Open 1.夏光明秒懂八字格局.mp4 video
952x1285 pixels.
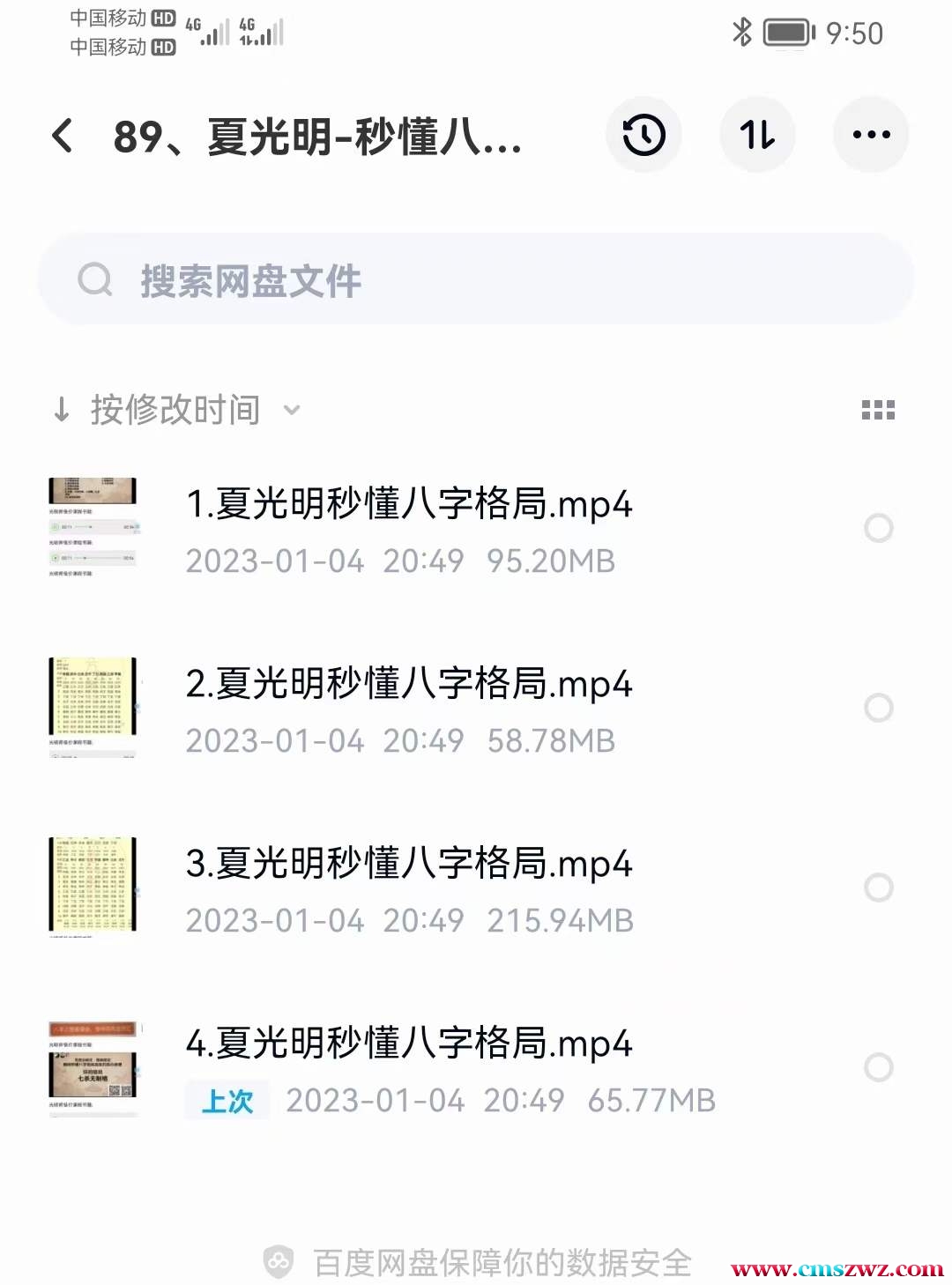coord(409,505)
